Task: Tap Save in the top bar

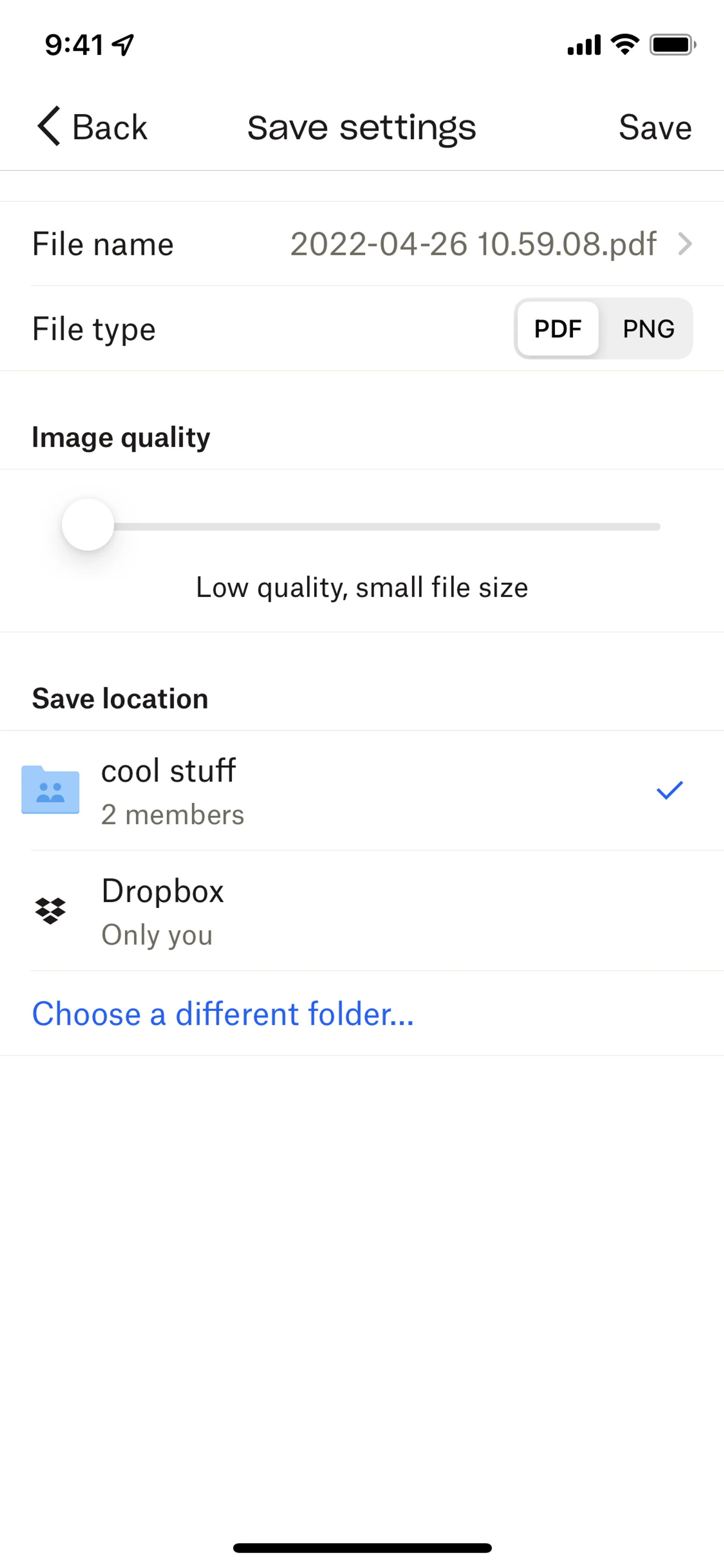Action: coord(655,127)
